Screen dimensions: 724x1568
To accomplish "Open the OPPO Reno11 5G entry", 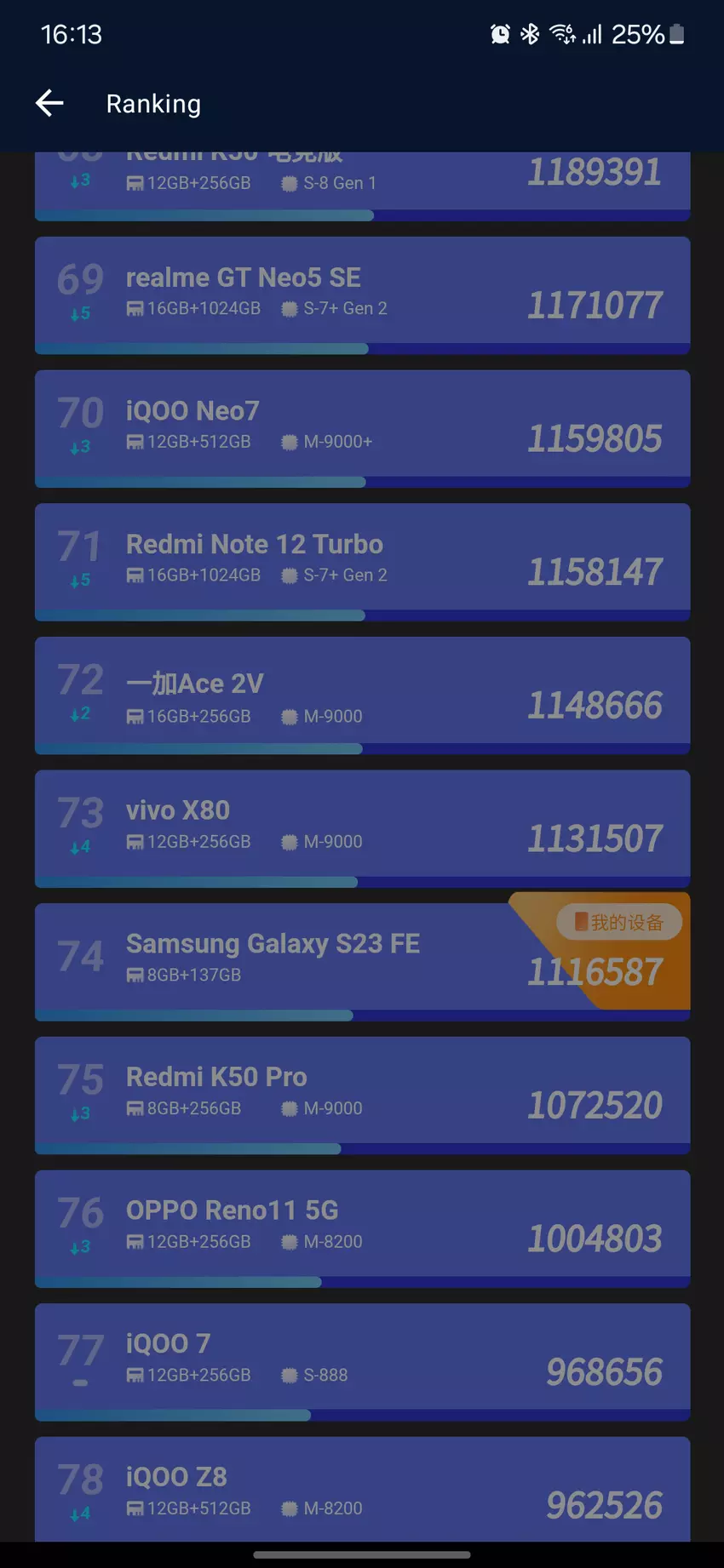I will click(362, 1225).
